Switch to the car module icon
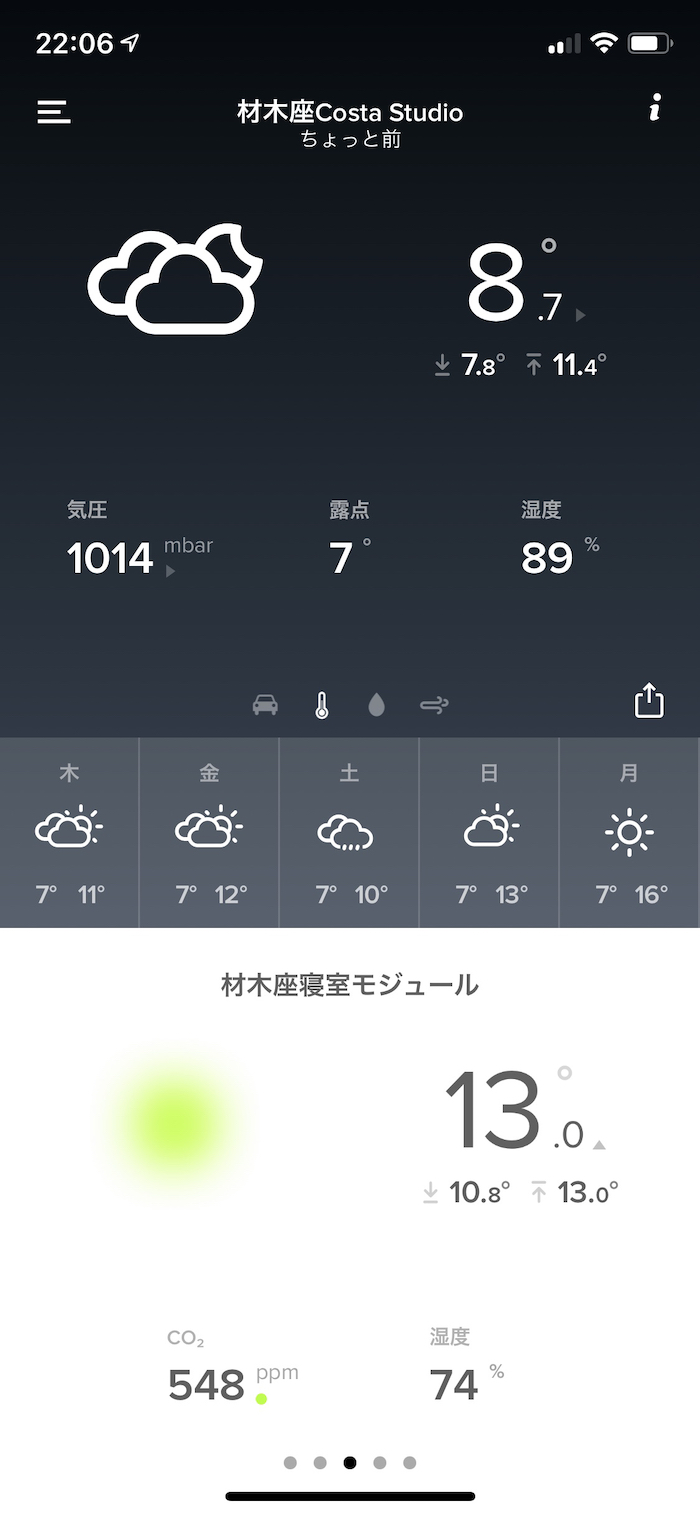Screen dimensions: 700x1516 265,705
